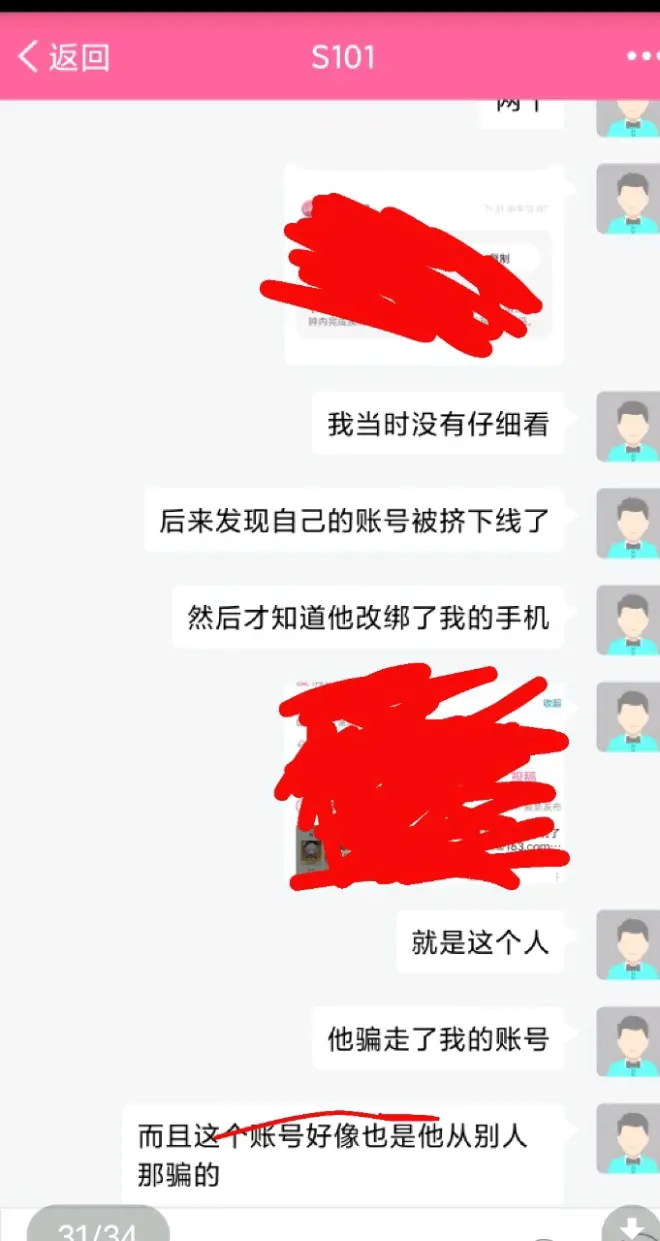Go back using the 返回 button
Image resolution: width=660 pixels, height=1241 pixels.
coord(62,57)
